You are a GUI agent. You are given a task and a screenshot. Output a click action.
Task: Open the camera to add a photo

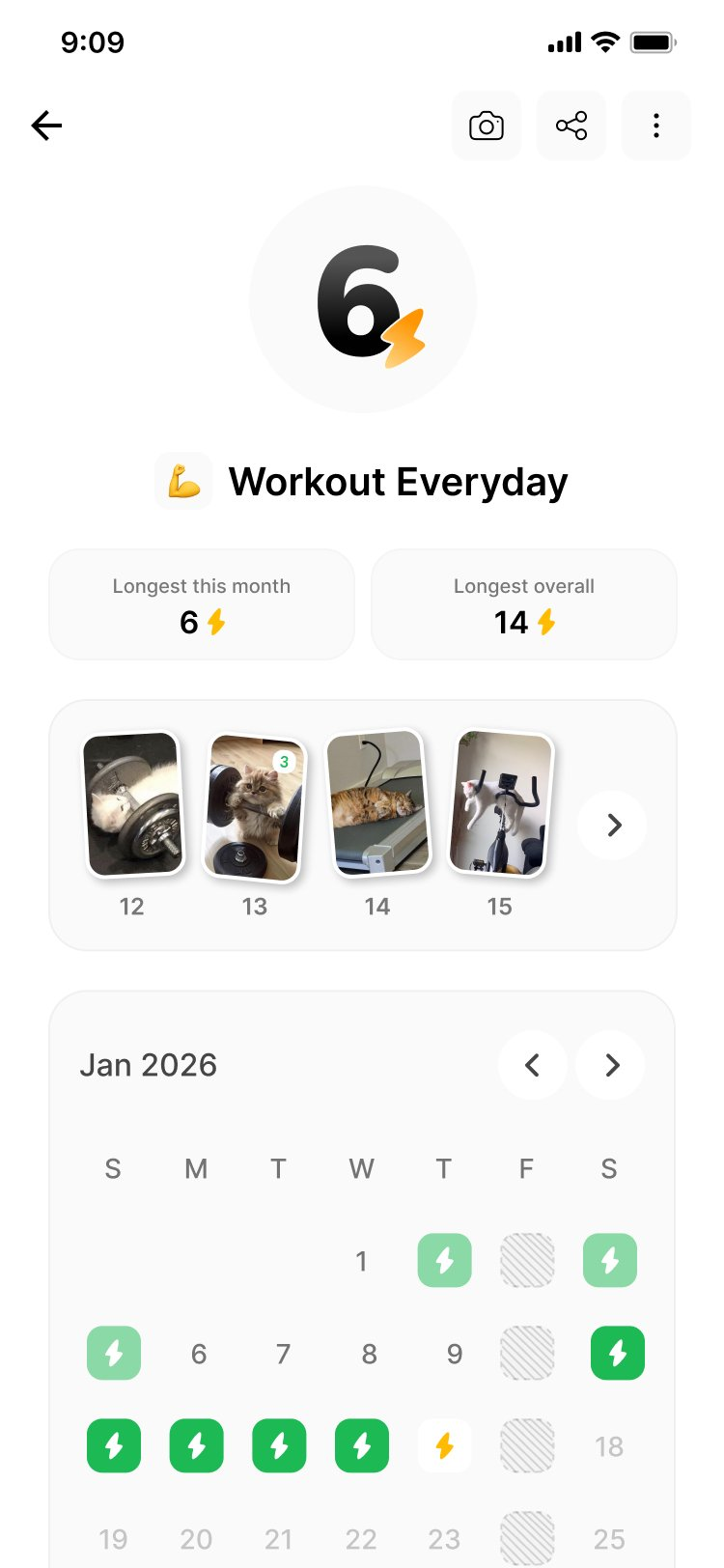point(487,126)
